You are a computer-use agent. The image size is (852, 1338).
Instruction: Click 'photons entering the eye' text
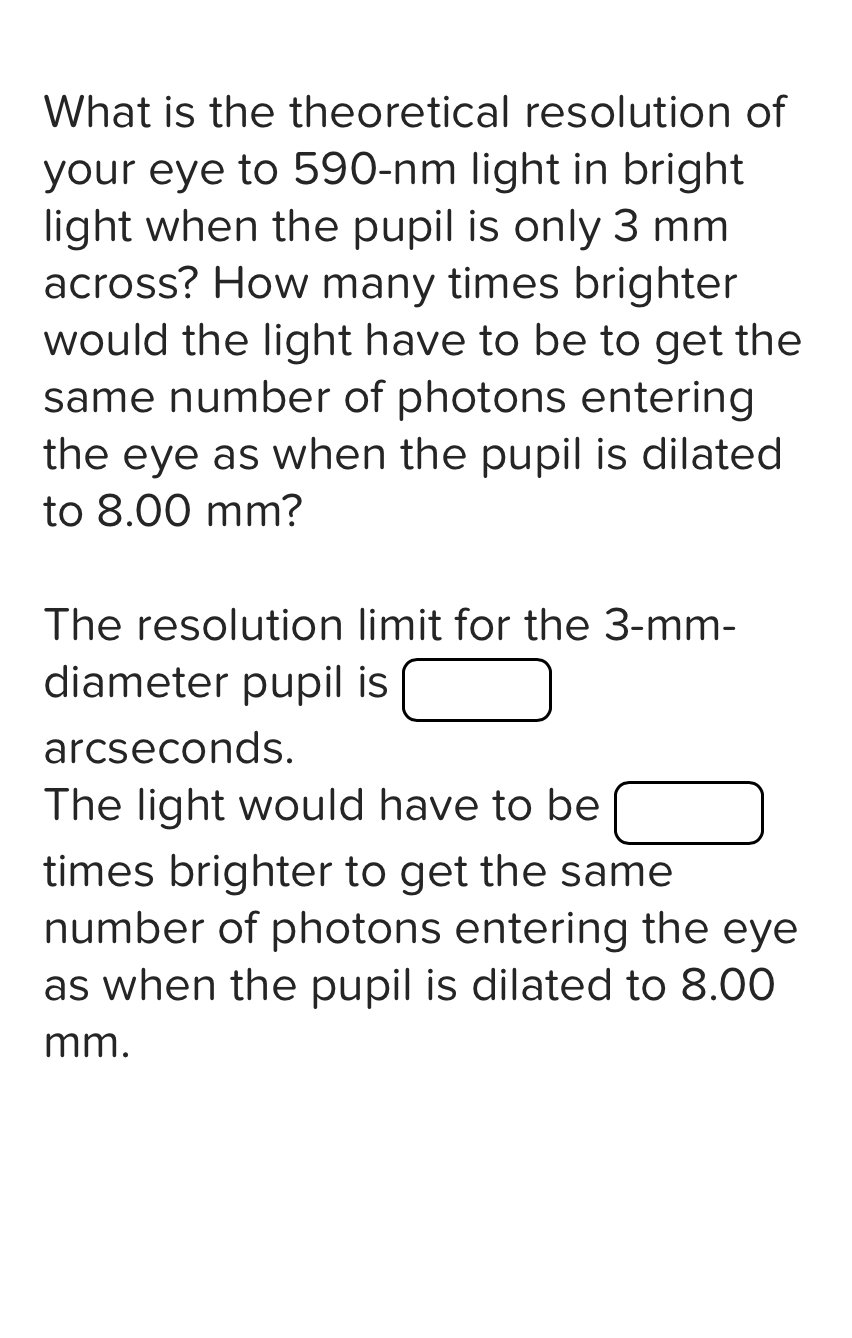point(500,929)
